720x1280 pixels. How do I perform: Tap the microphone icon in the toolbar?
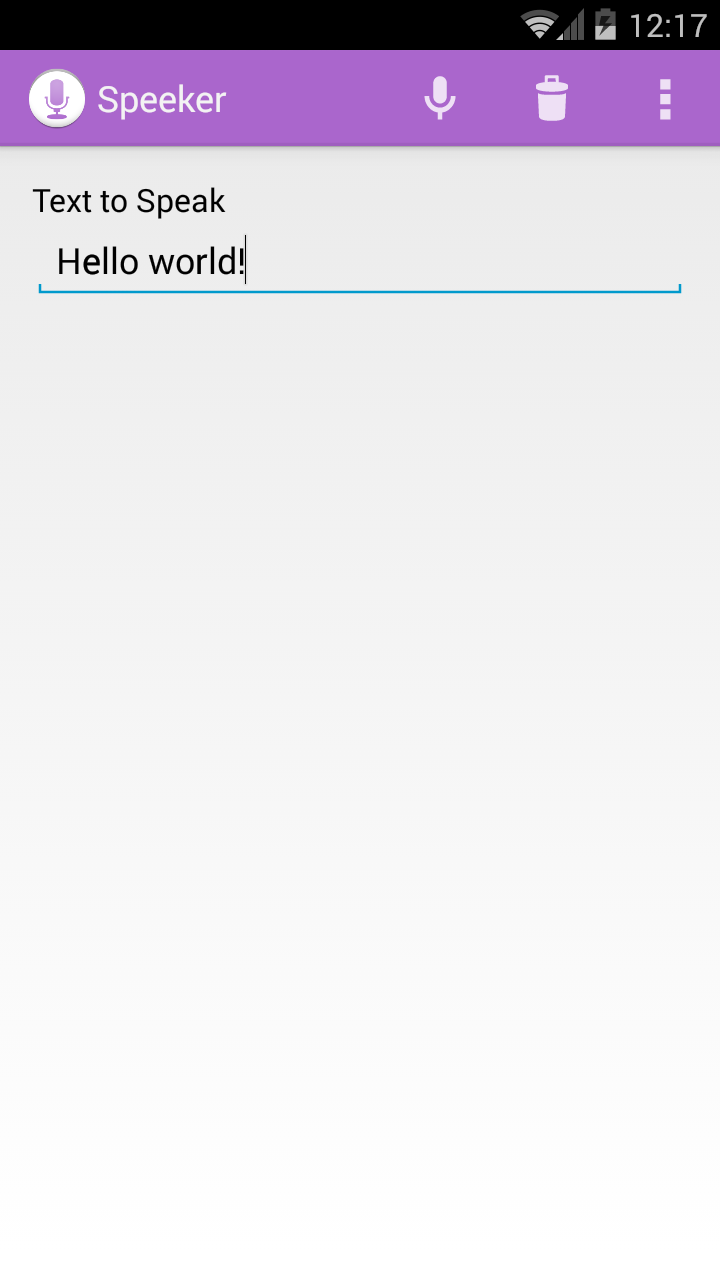440,99
